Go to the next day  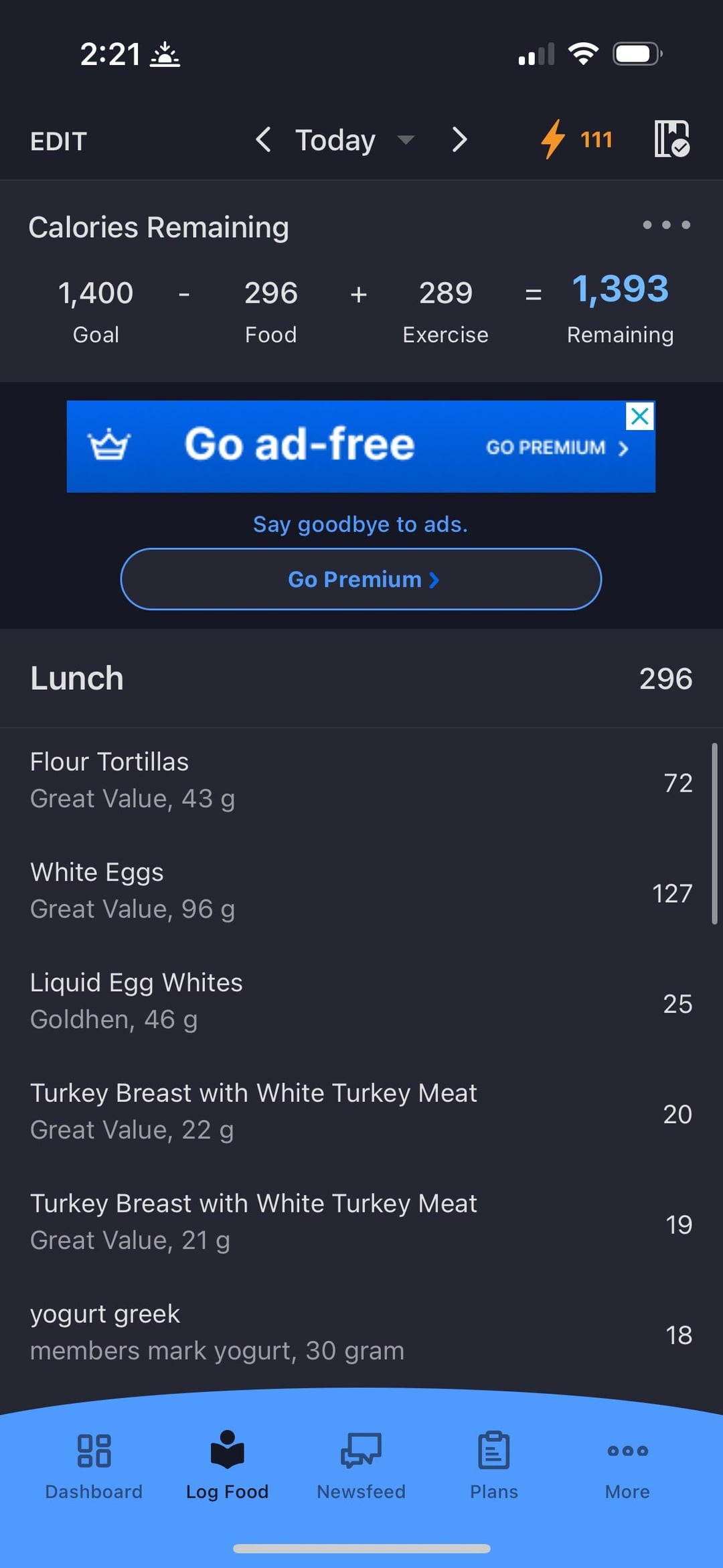pyautogui.click(x=459, y=140)
